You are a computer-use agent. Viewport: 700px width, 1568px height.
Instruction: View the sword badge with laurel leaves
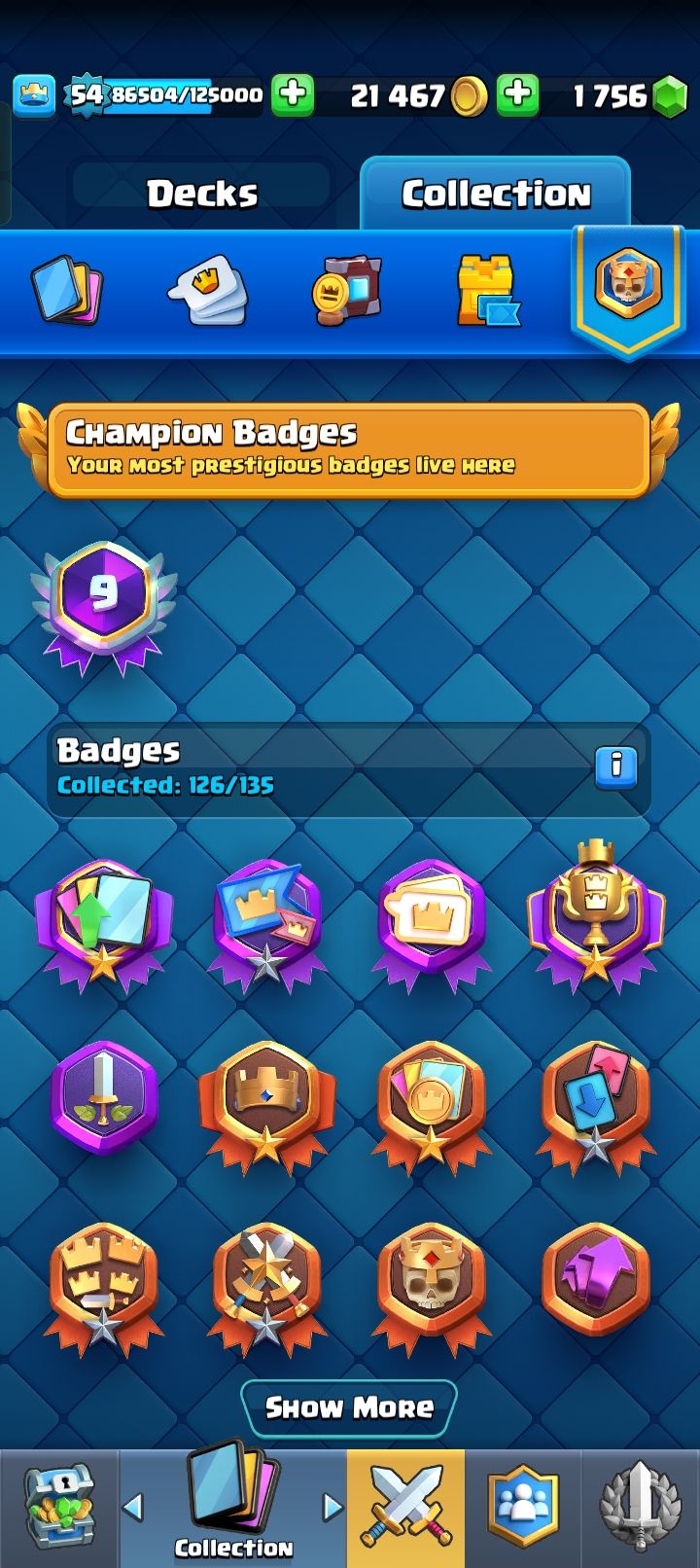pyautogui.click(x=103, y=1095)
